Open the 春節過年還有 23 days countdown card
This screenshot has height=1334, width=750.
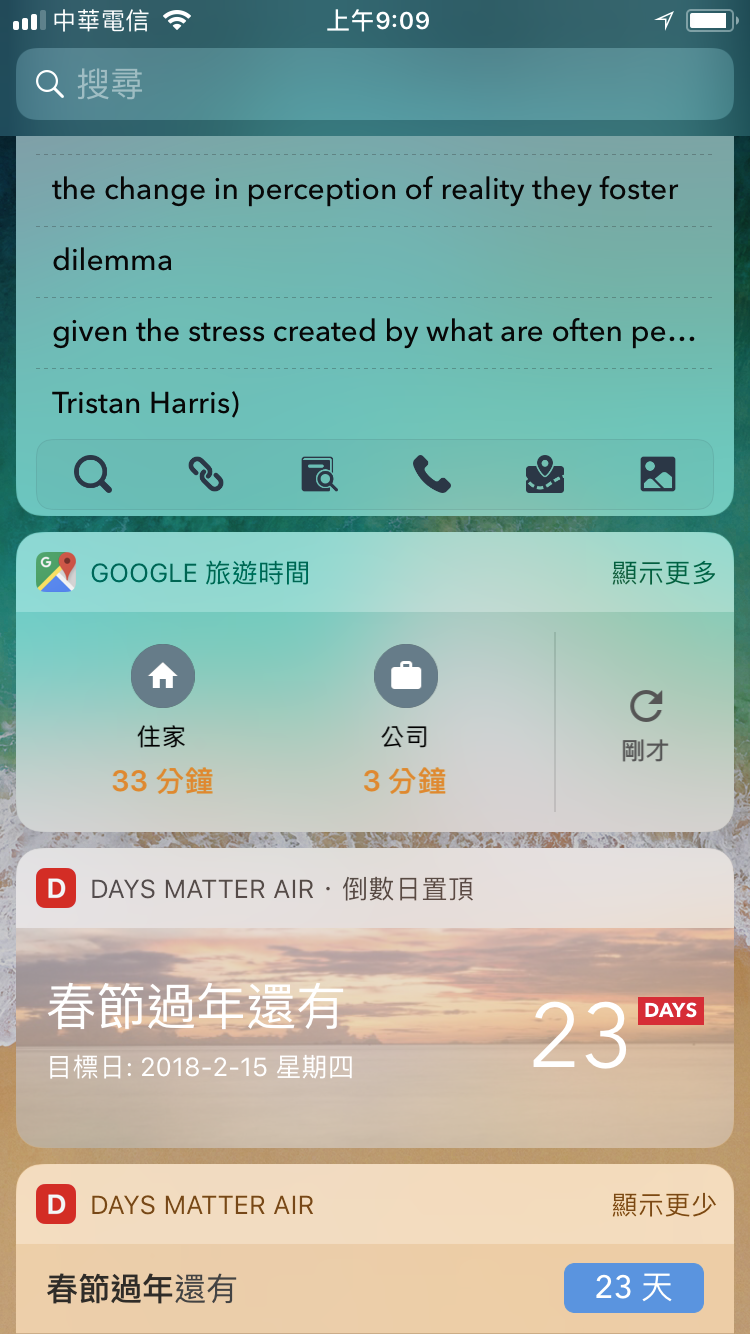pos(375,1030)
